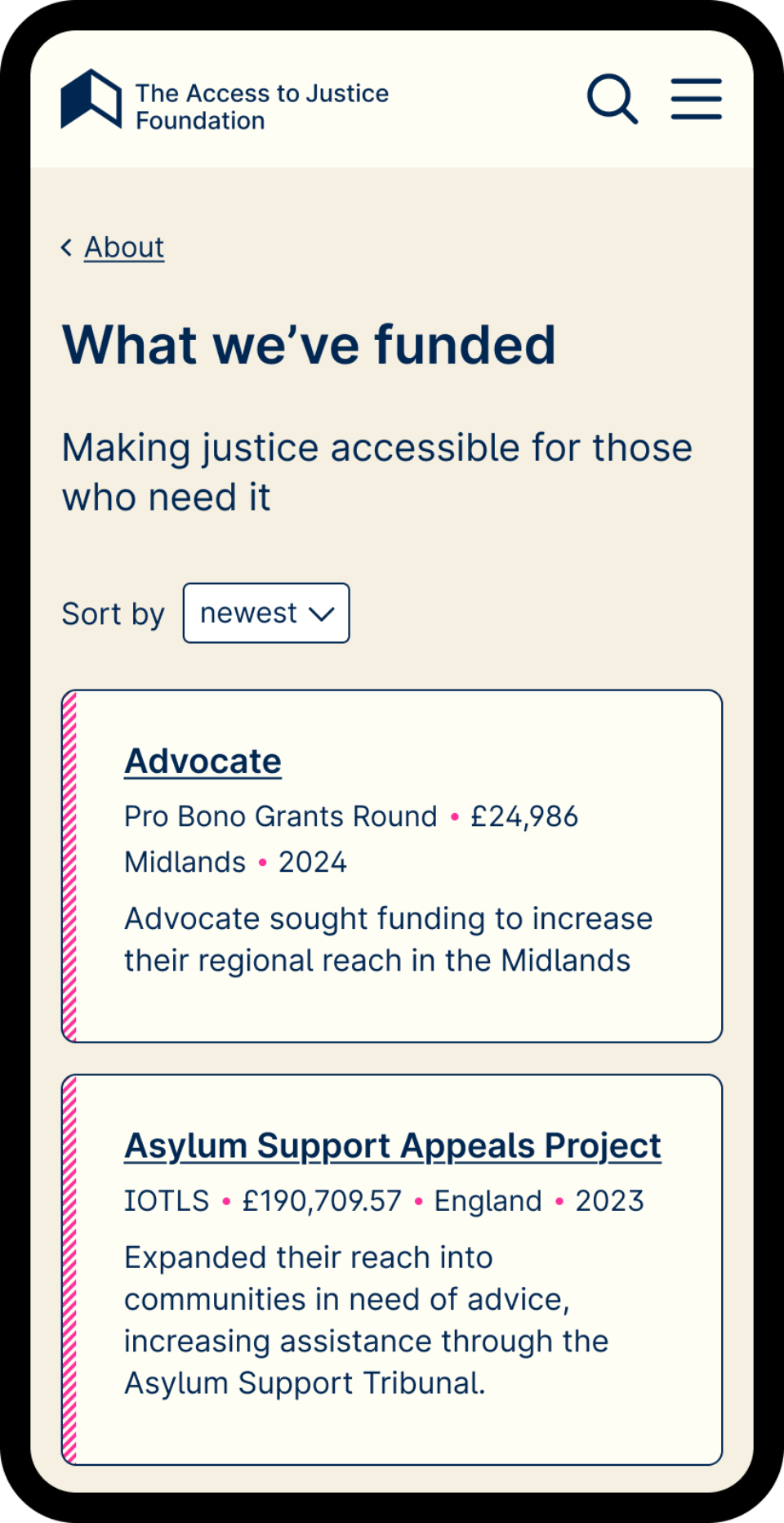Open the search icon in the header

click(612, 99)
